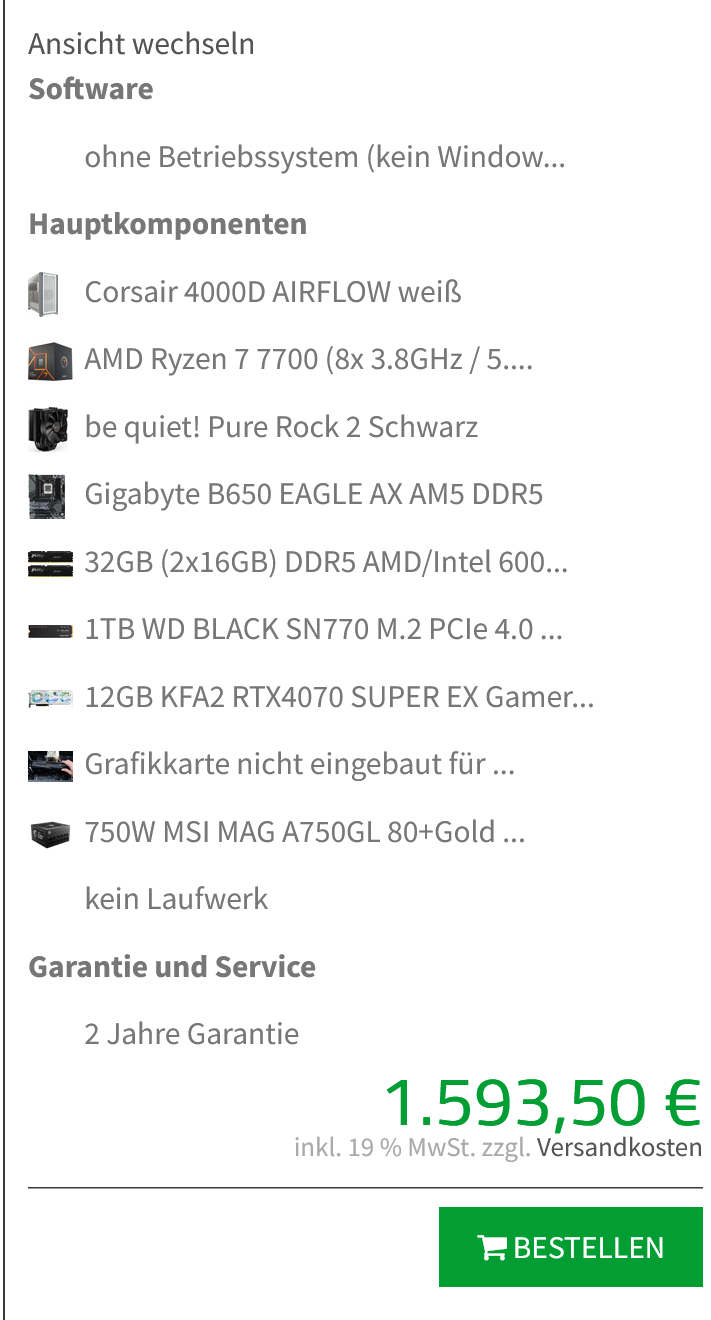Select the 2 Jahre Garantie entry
The height and width of the screenshot is (1320, 711).
(x=192, y=1033)
